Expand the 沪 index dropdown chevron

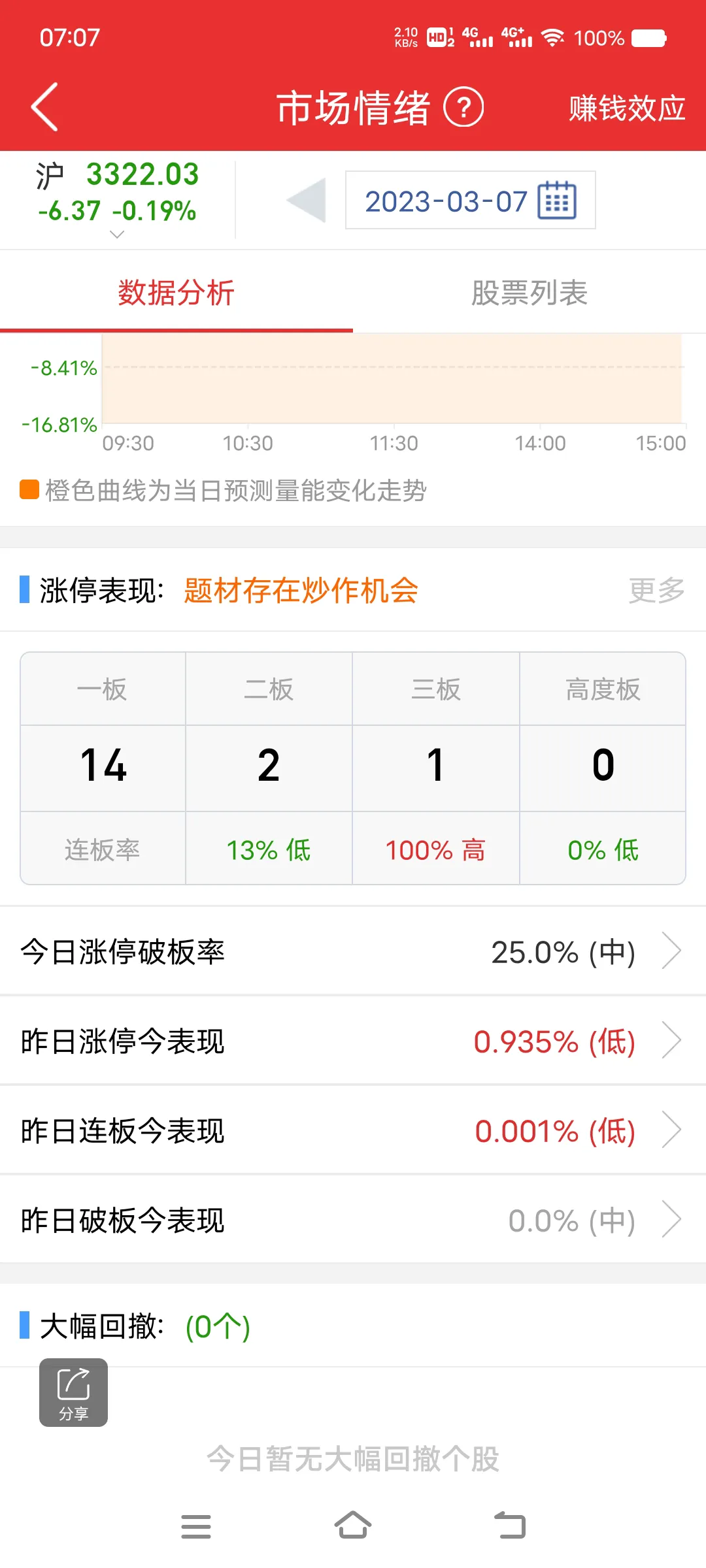tap(117, 235)
